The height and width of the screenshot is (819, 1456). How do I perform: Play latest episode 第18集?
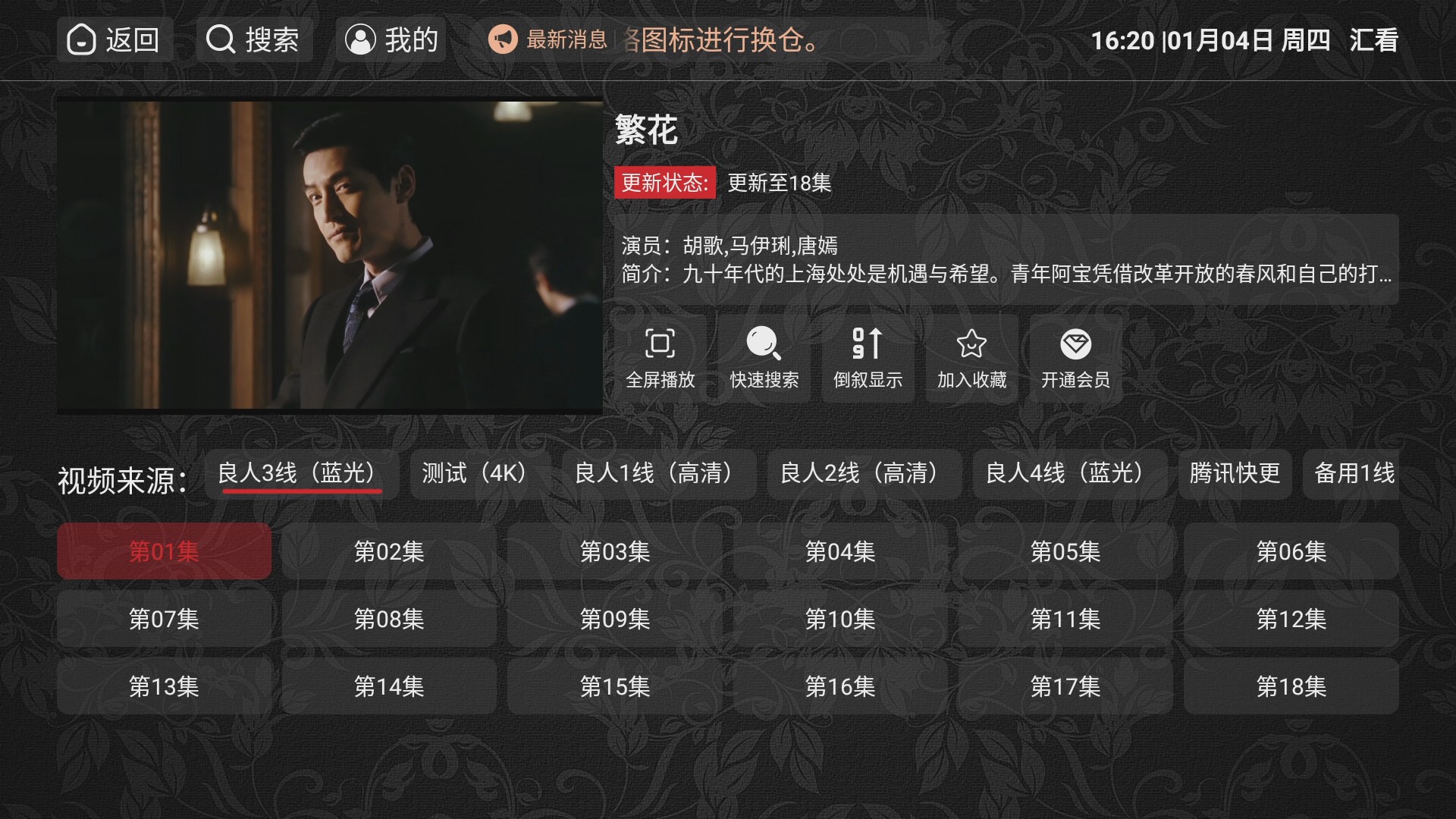pos(1291,686)
